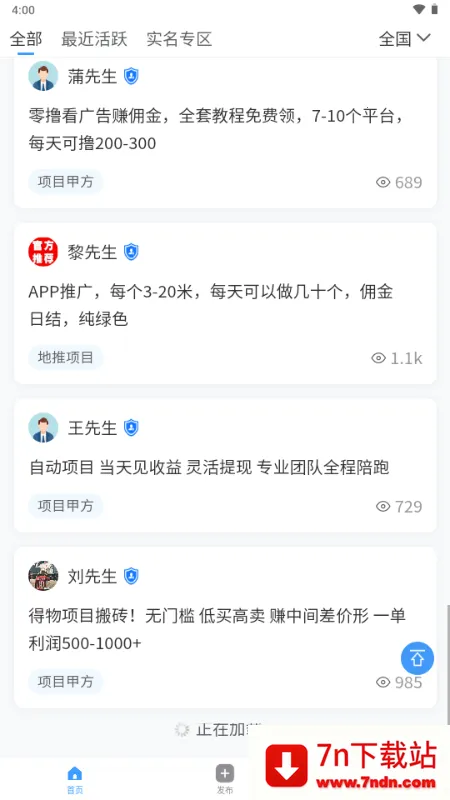Select the 全部 tab
The width and height of the screenshot is (450, 800).
point(26,39)
